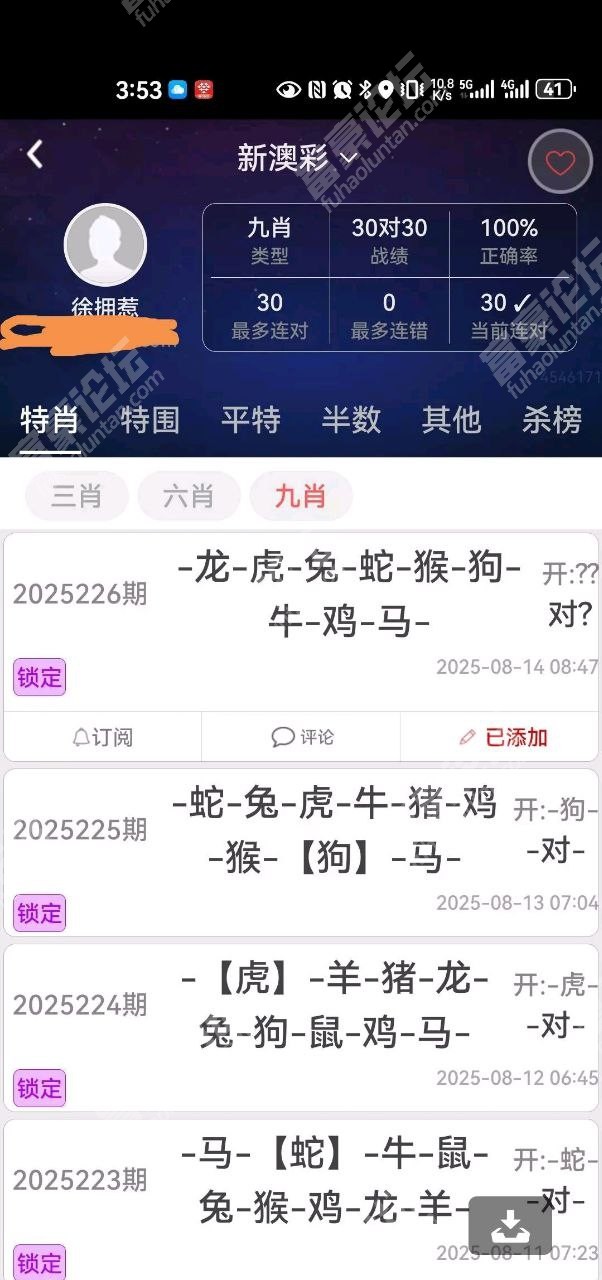Switch to the 平特 tab
602x1280 pixels.
[x=250, y=419]
